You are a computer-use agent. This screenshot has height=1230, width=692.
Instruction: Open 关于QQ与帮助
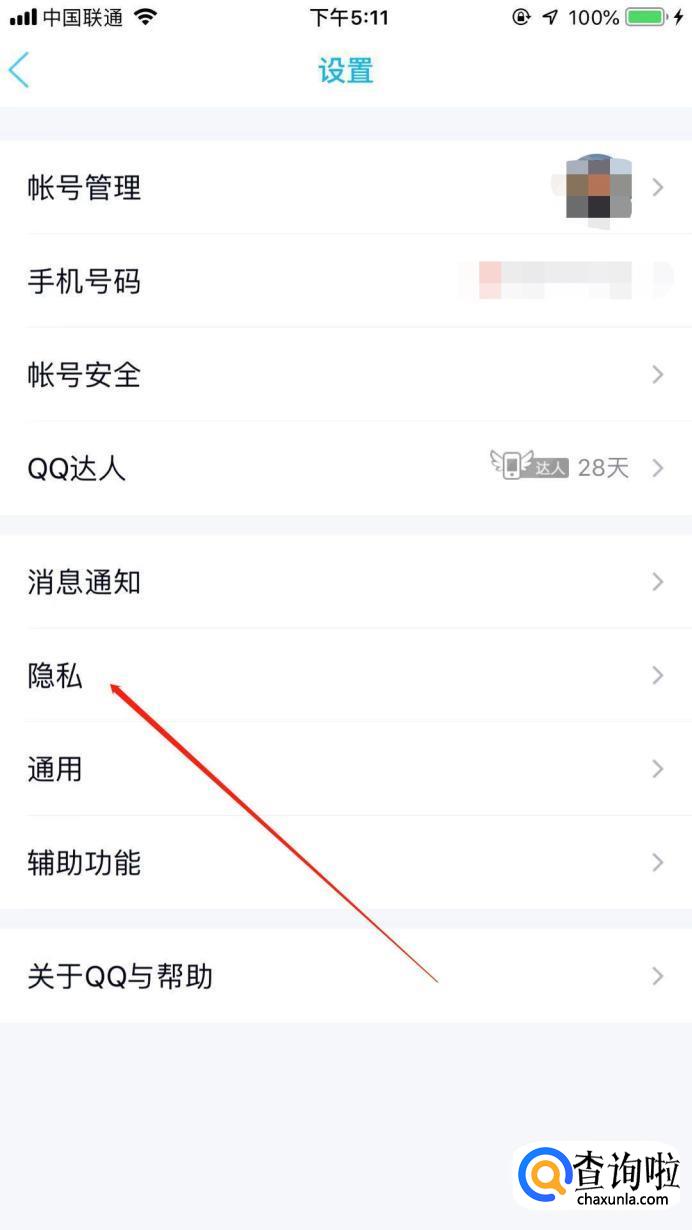[346, 976]
